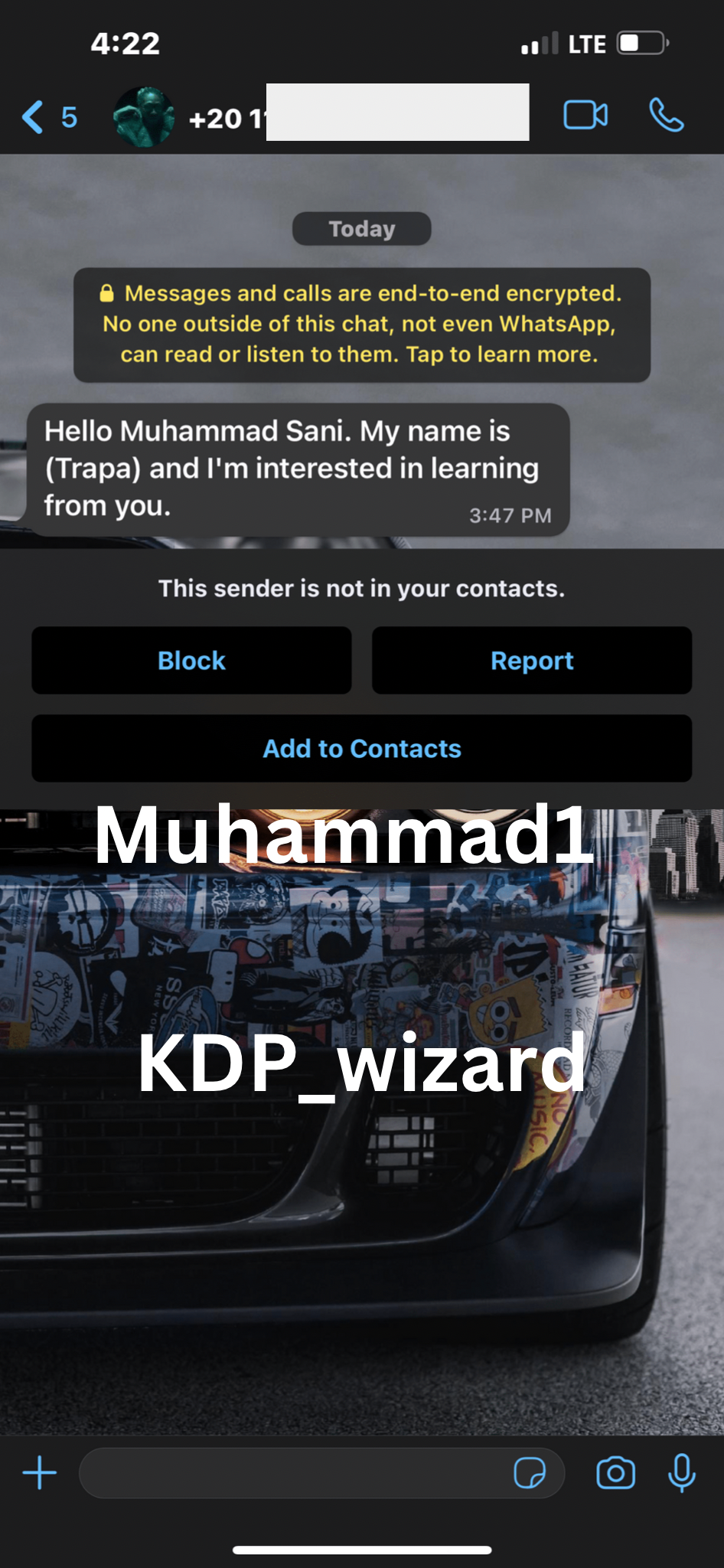Viewport: 724px width, 1568px height.
Task: Open the sticker picker
Action: [530, 1472]
